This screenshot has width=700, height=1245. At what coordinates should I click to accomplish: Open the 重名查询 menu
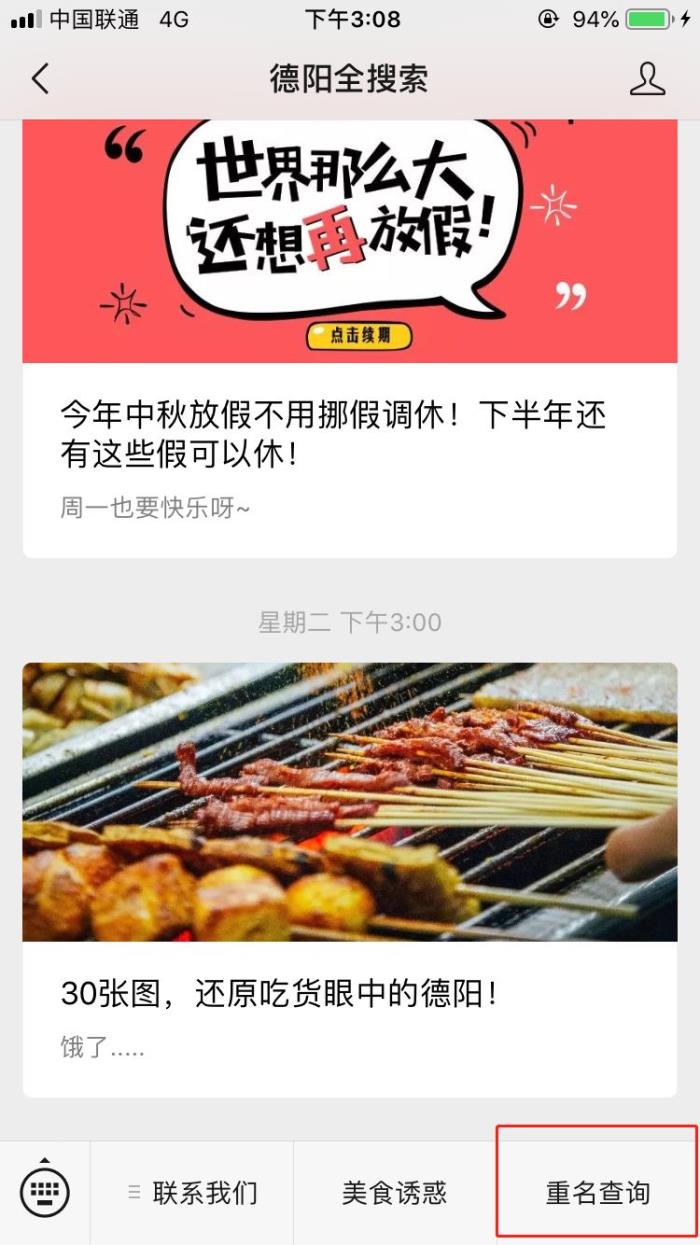click(597, 1192)
